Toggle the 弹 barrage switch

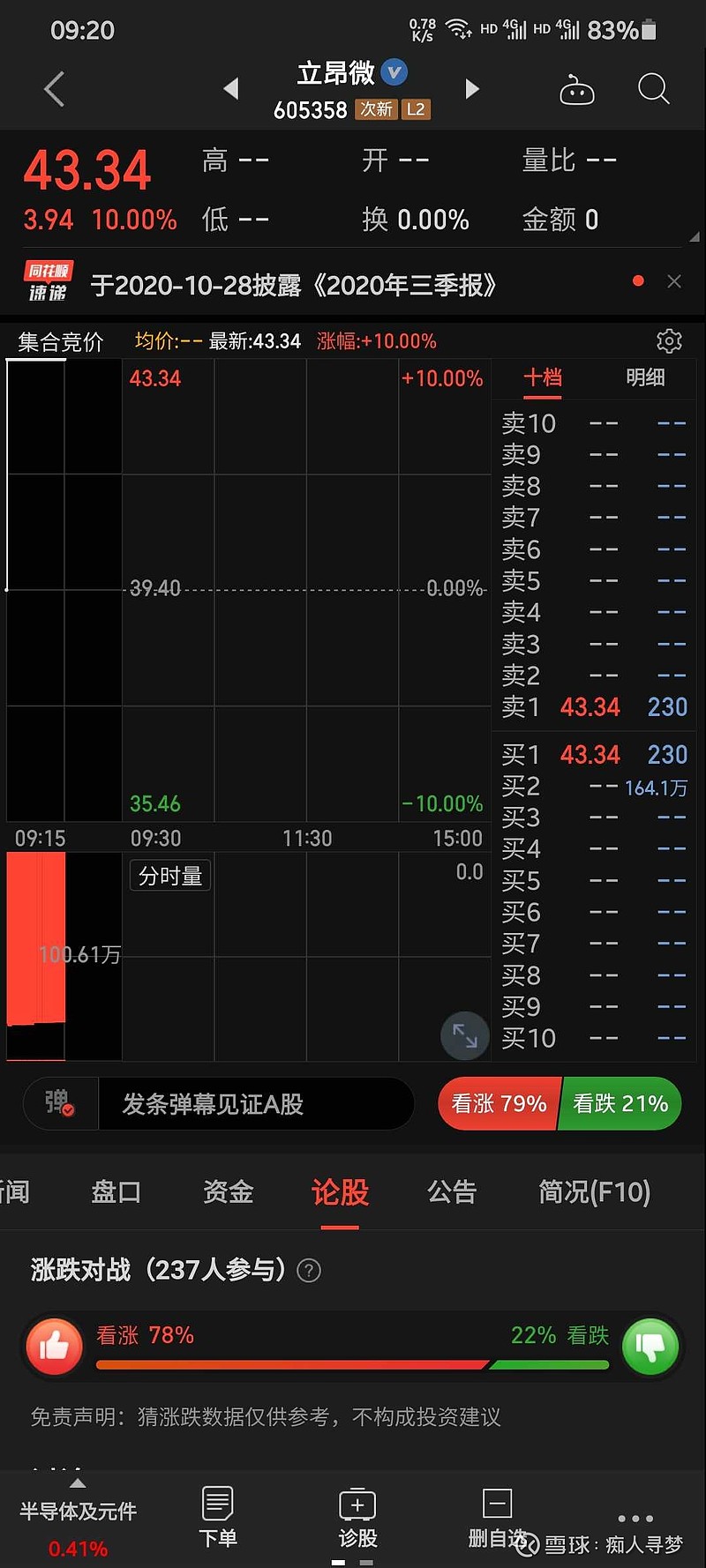click(59, 1103)
